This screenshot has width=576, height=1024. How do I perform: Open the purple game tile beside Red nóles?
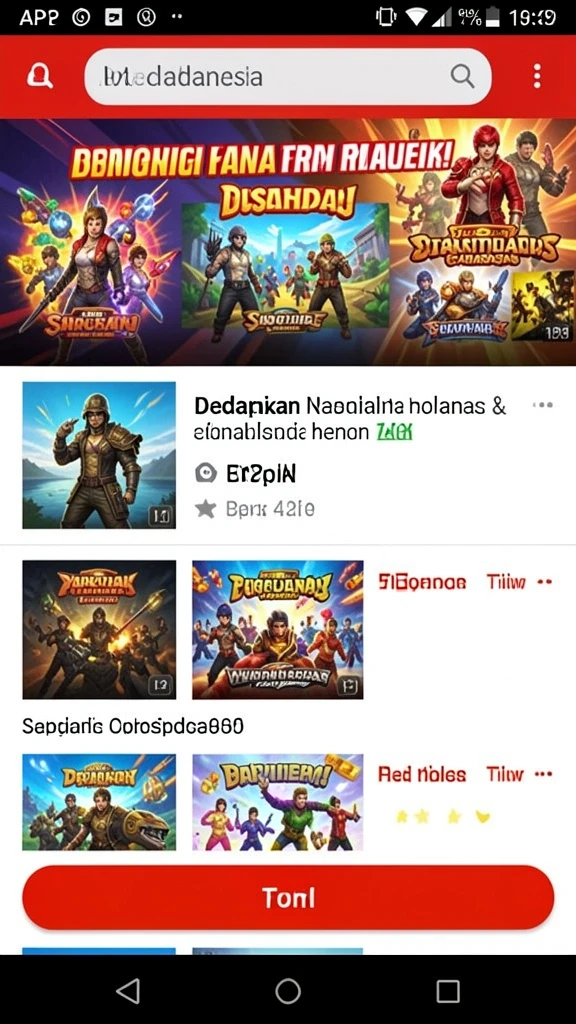tap(278, 802)
